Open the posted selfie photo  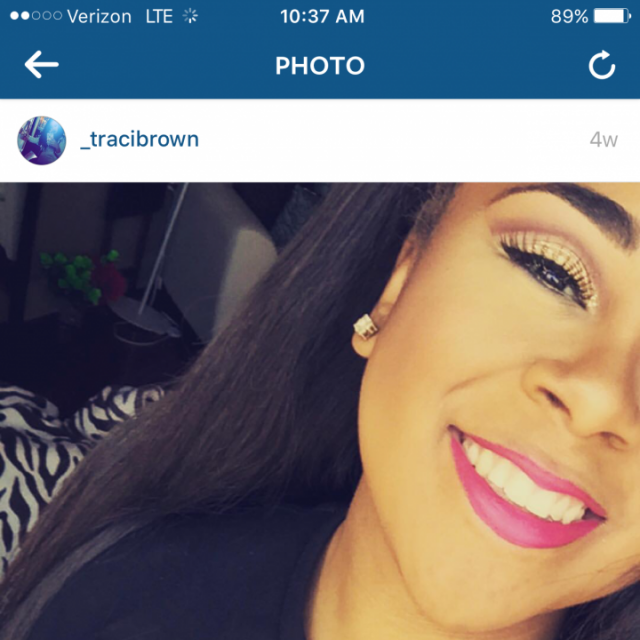(320, 410)
